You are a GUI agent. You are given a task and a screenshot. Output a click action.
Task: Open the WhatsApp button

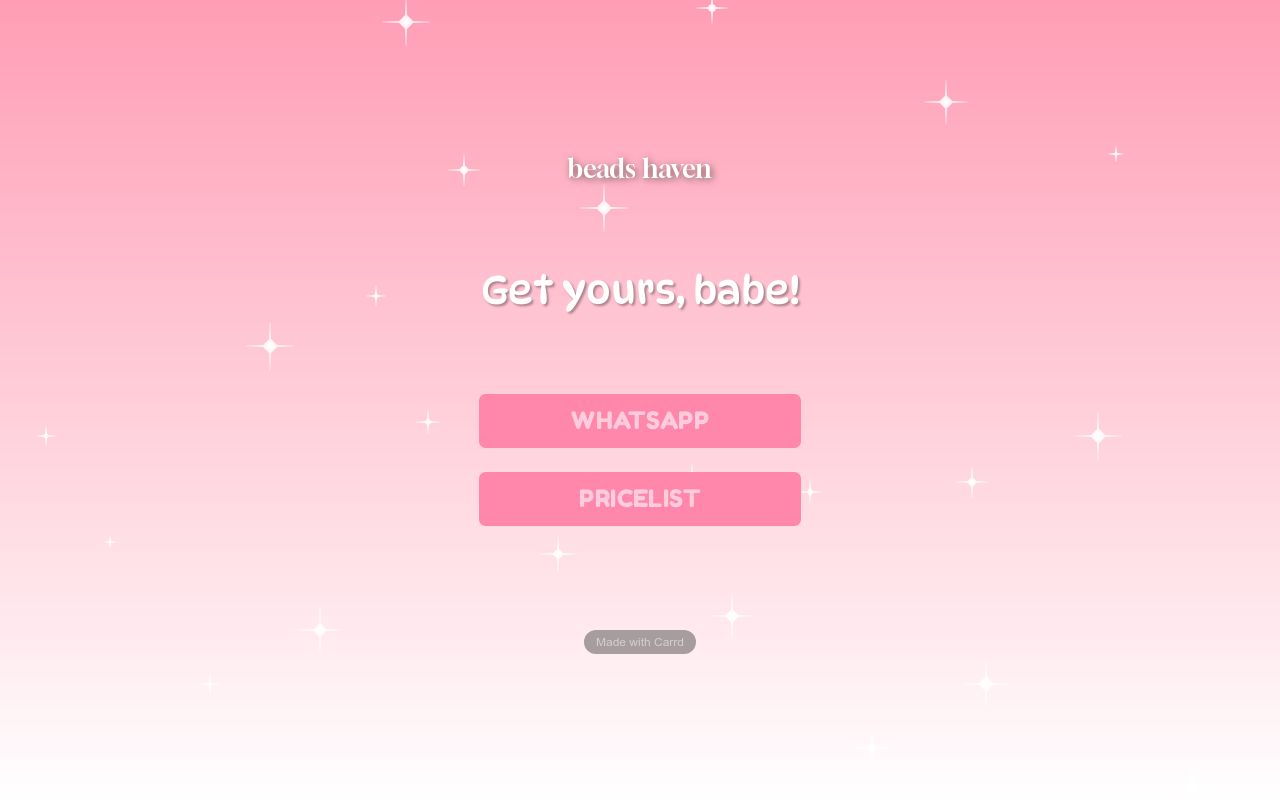[x=640, y=421]
